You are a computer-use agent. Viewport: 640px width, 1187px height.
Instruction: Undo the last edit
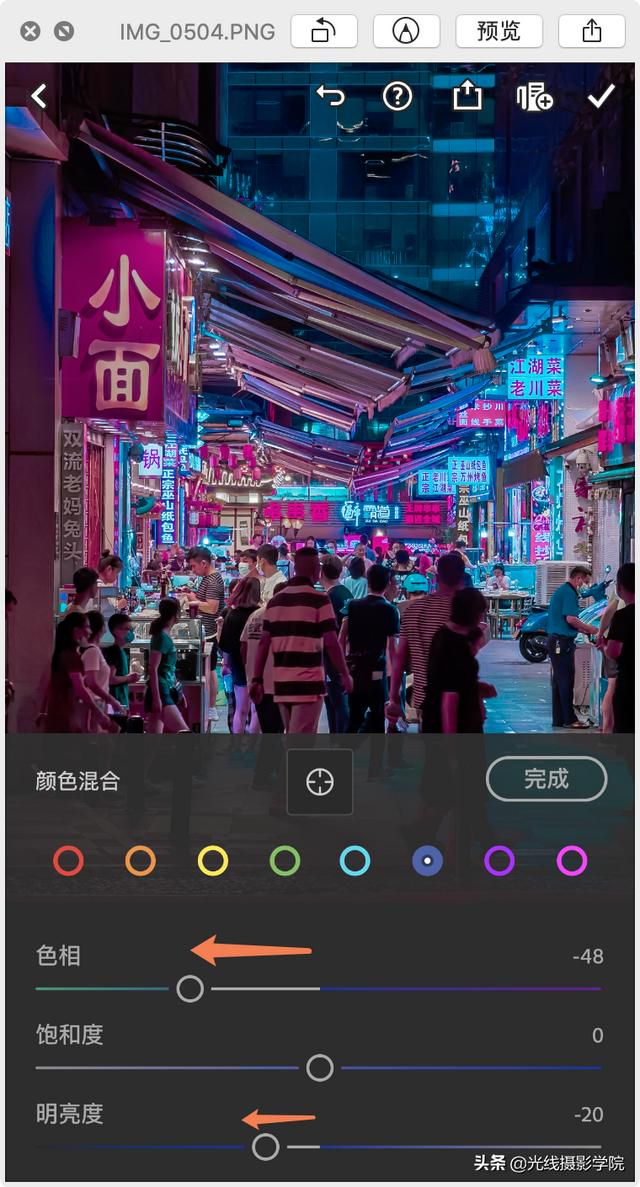330,96
